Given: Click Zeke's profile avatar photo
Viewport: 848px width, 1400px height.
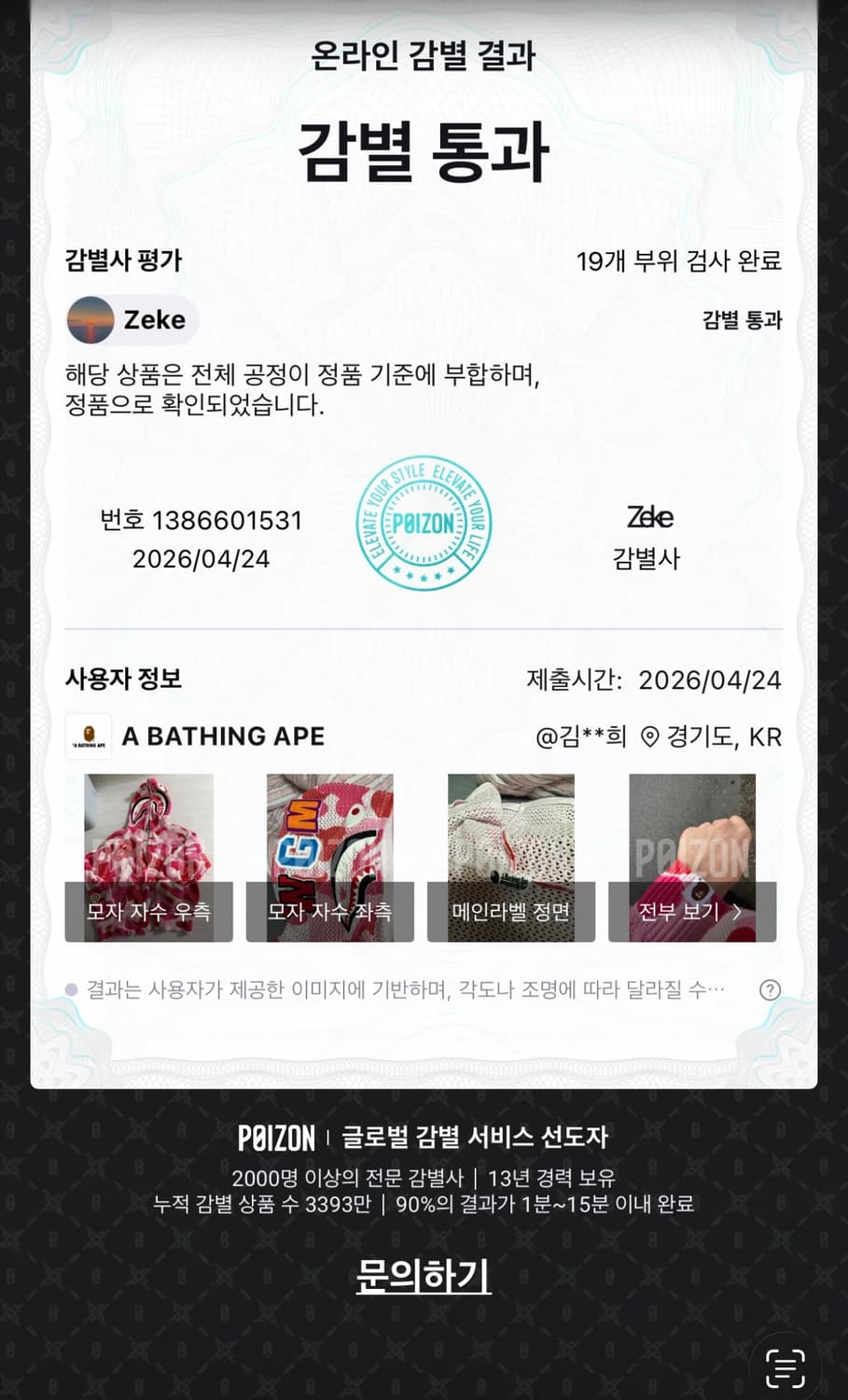Looking at the screenshot, I should 89,320.
